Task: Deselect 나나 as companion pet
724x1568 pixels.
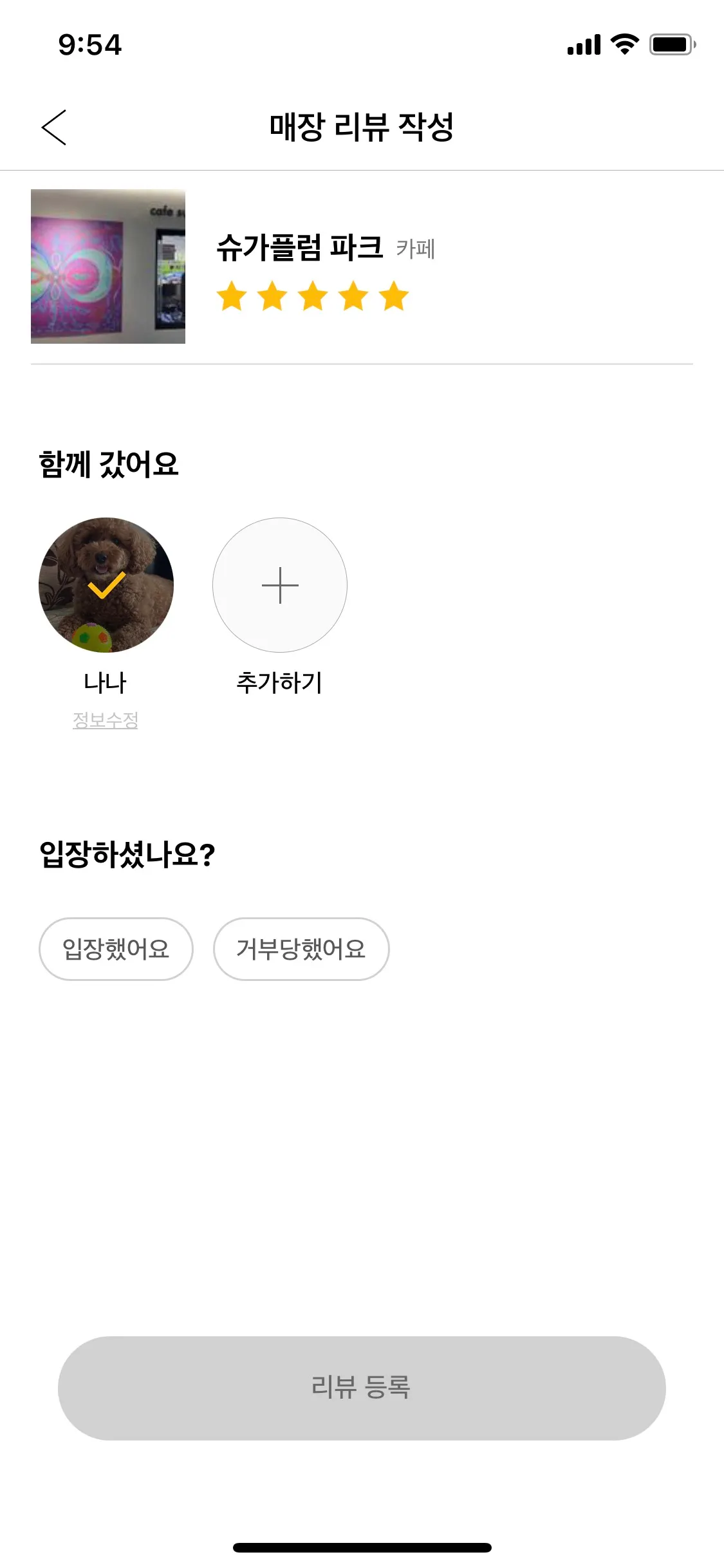Action: (x=106, y=584)
